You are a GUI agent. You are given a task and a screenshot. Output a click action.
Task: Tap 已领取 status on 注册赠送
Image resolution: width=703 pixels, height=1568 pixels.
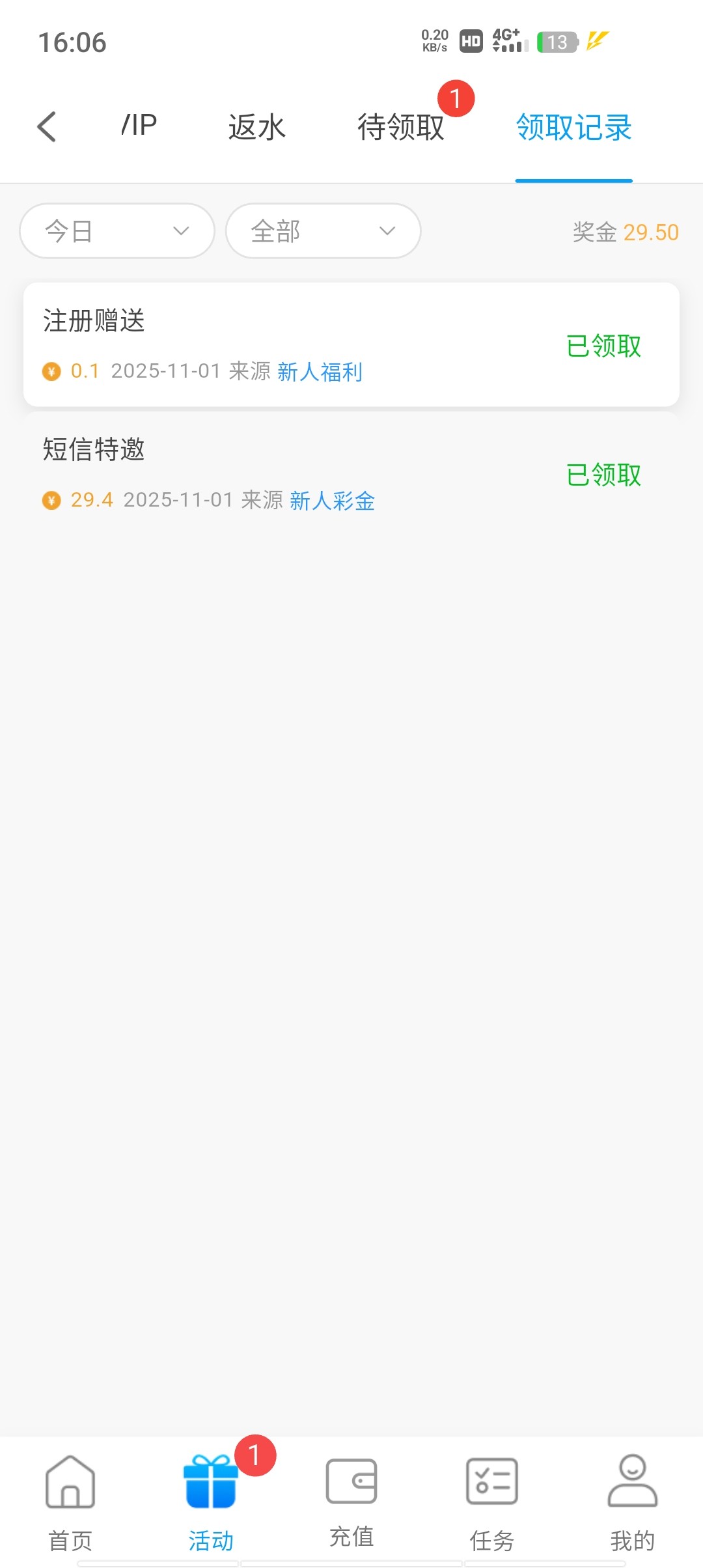(603, 346)
